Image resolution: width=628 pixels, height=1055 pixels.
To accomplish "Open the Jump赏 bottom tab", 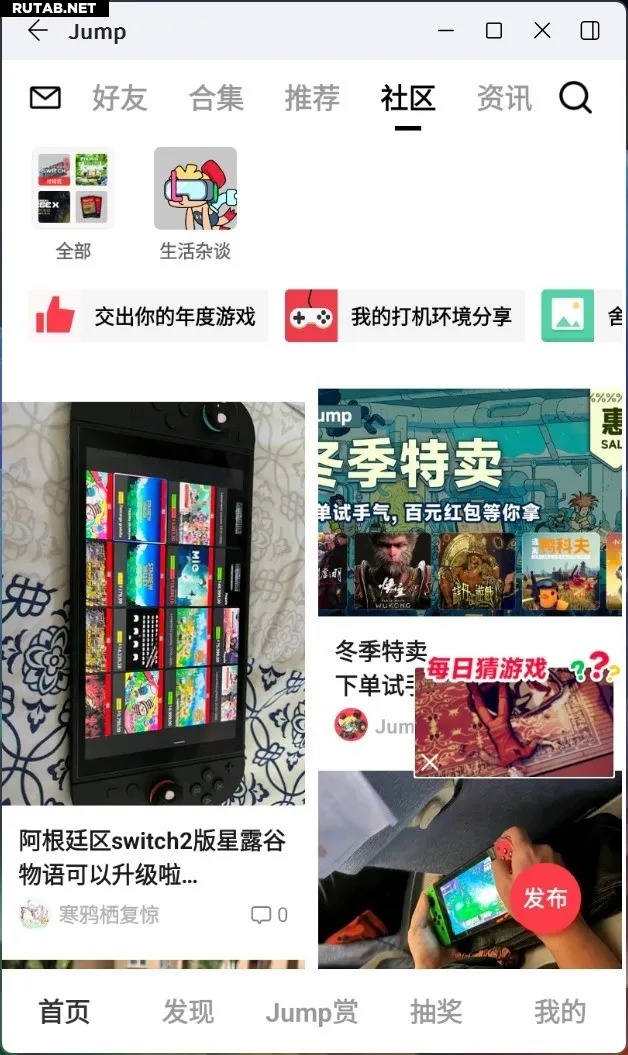I will tap(311, 1011).
